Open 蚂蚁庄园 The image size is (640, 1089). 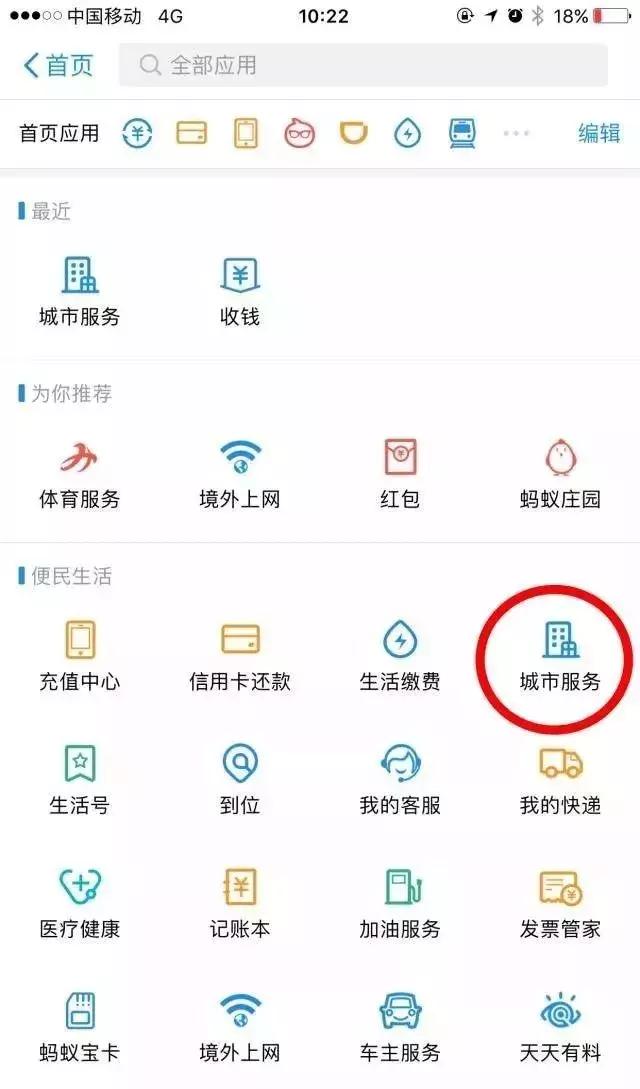(560, 474)
